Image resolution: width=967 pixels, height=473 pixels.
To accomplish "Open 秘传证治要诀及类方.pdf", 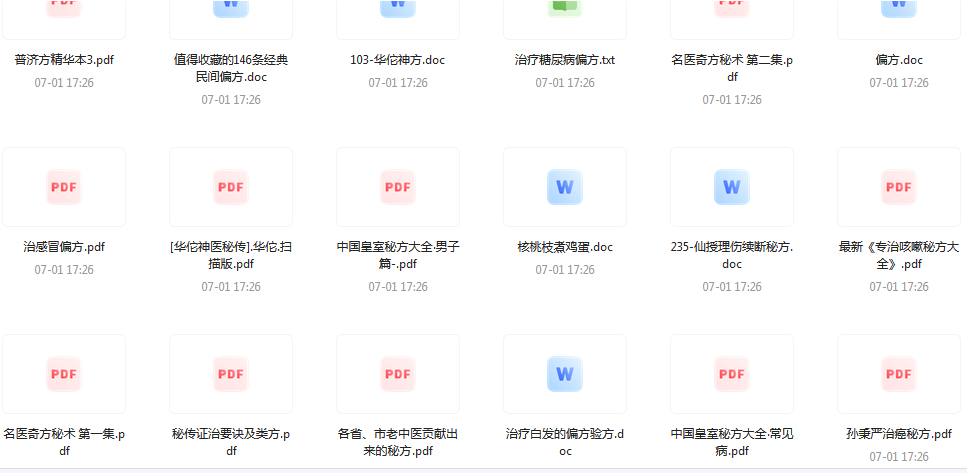I will [231, 374].
